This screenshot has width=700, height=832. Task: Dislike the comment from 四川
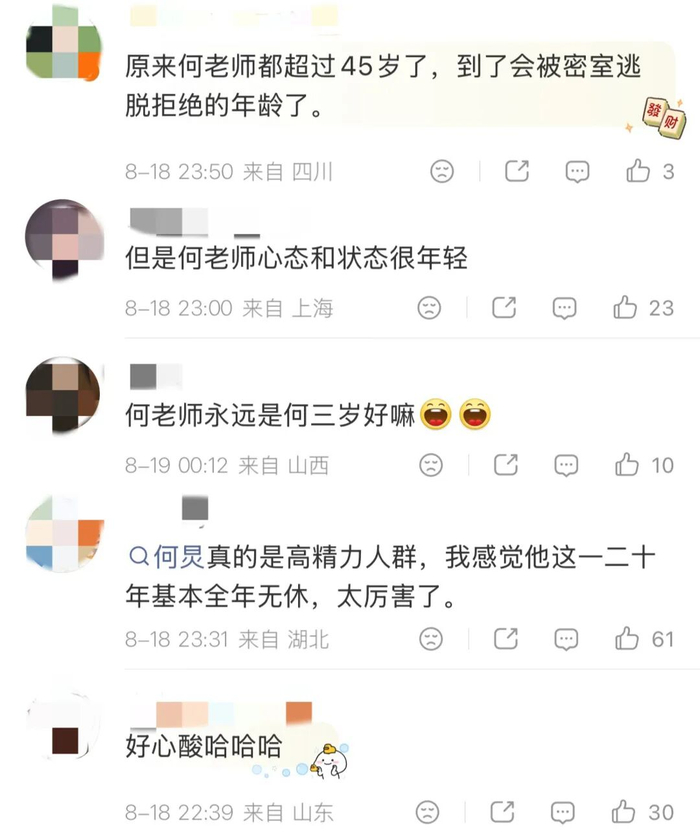click(x=442, y=171)
